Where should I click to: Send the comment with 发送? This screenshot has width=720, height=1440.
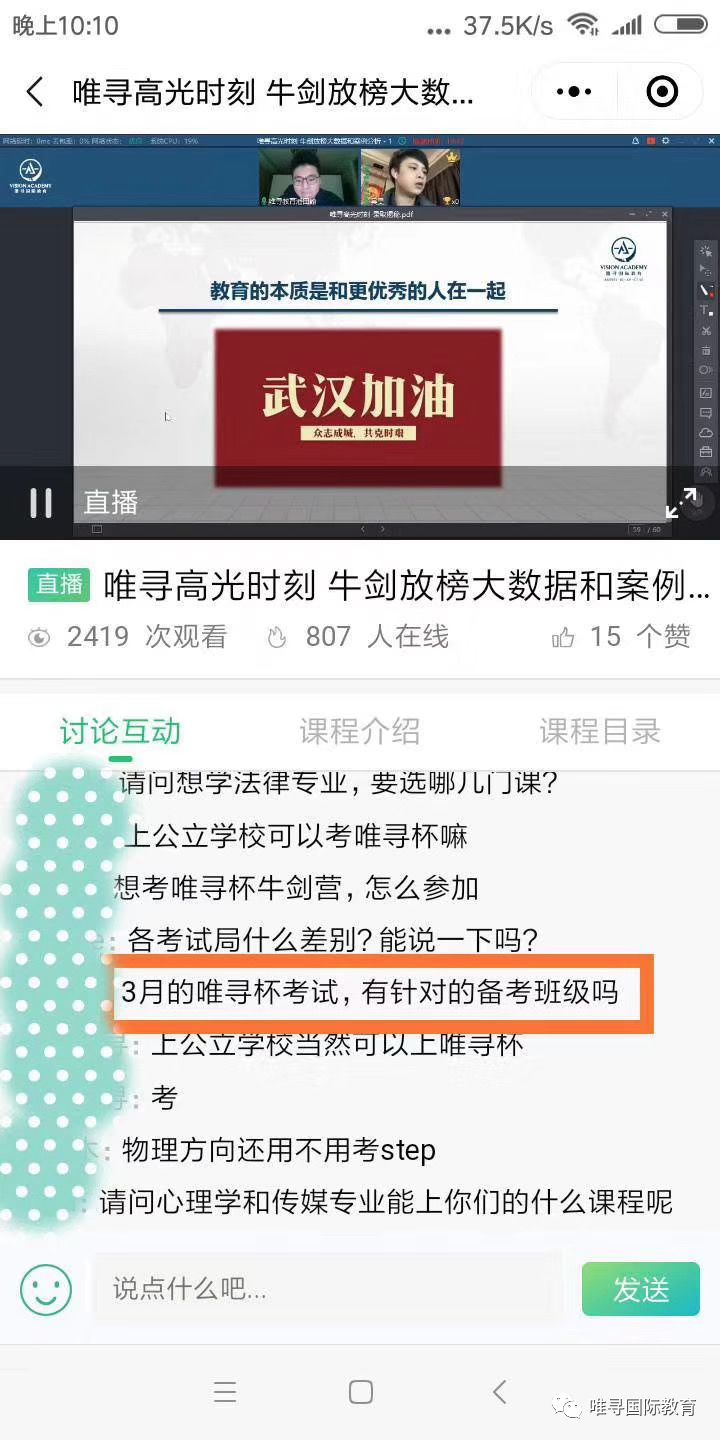click(641, 1289)
